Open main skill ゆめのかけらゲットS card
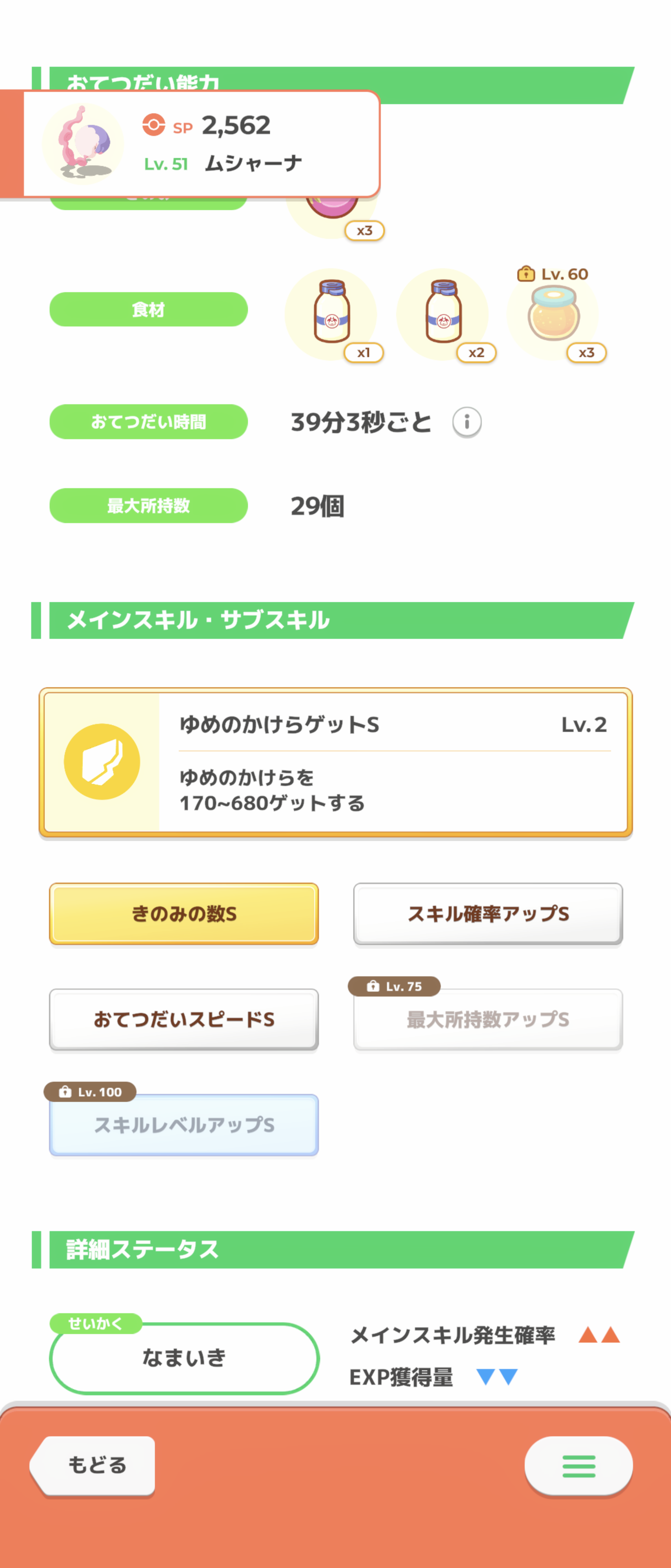 [x=335, y=762]
